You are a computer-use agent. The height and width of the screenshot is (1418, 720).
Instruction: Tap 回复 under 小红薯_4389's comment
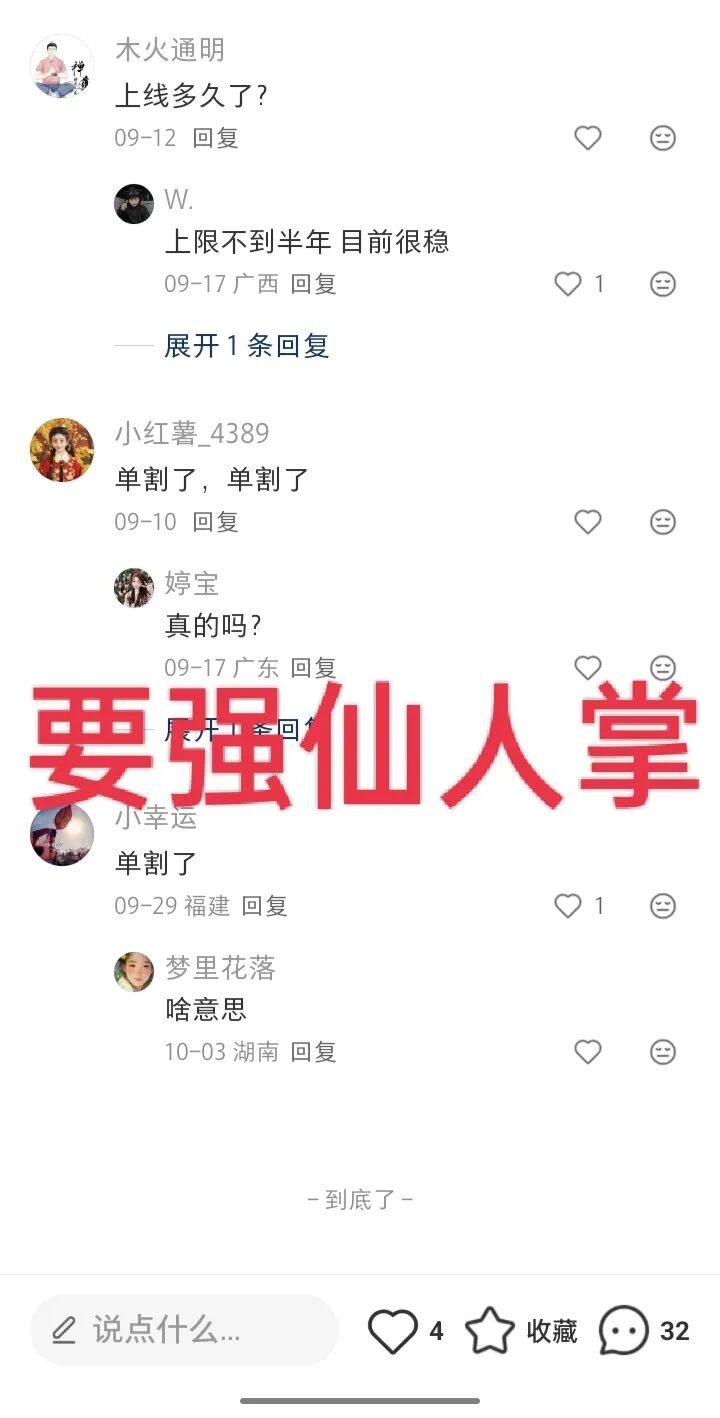(215, 522)
